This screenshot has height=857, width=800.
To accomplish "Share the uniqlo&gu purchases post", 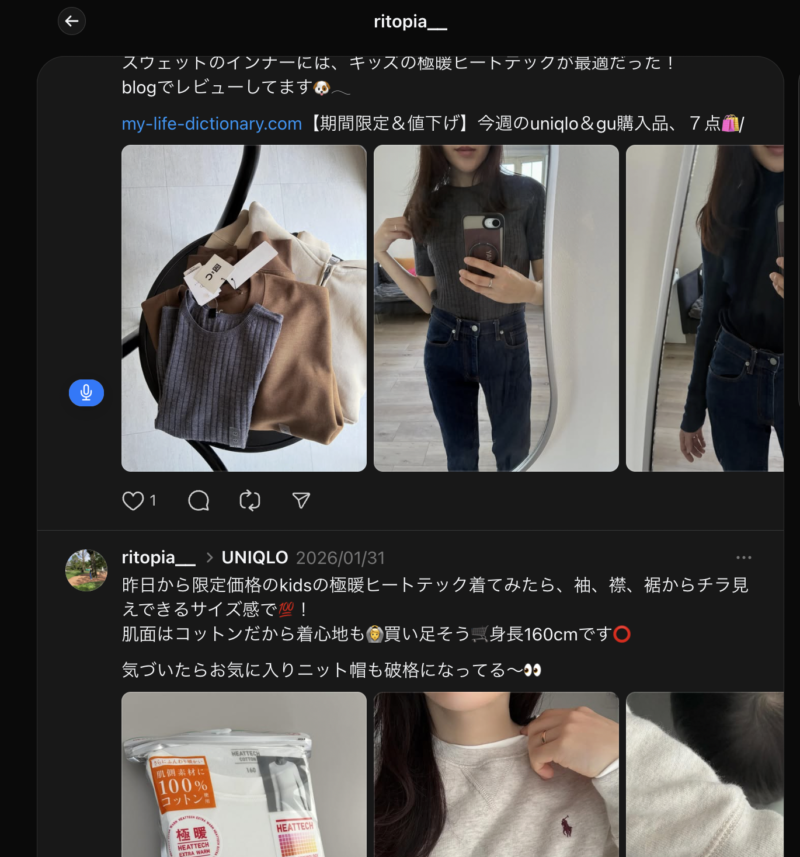I will pos(301,501).
